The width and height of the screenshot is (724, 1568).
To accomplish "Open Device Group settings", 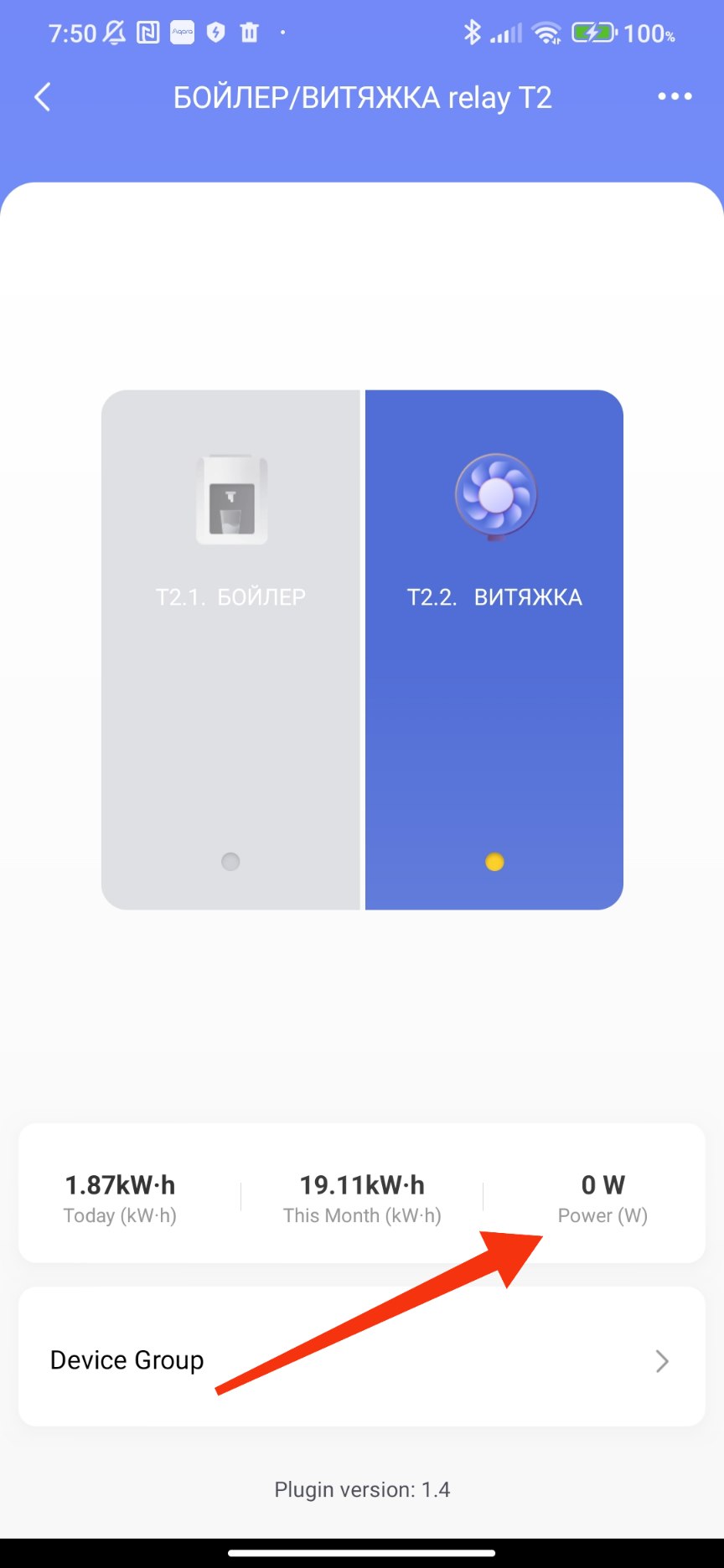I will pos(361,1360).
